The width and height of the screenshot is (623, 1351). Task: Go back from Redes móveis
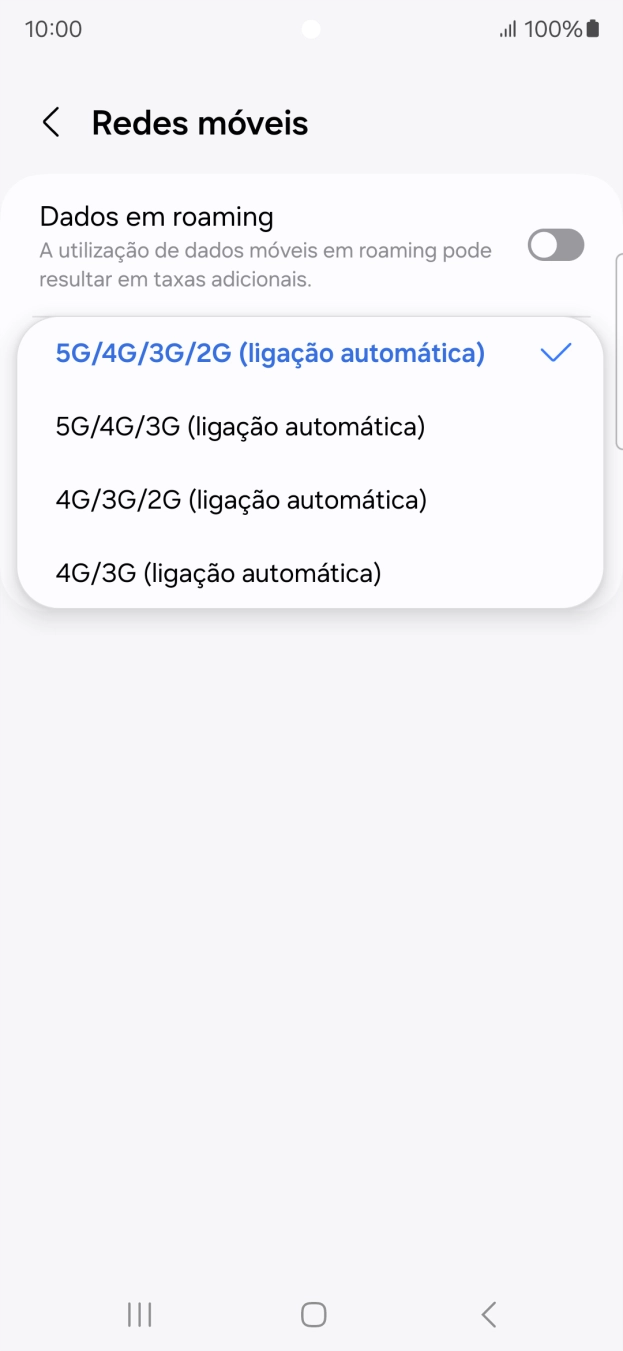[51, 123]
